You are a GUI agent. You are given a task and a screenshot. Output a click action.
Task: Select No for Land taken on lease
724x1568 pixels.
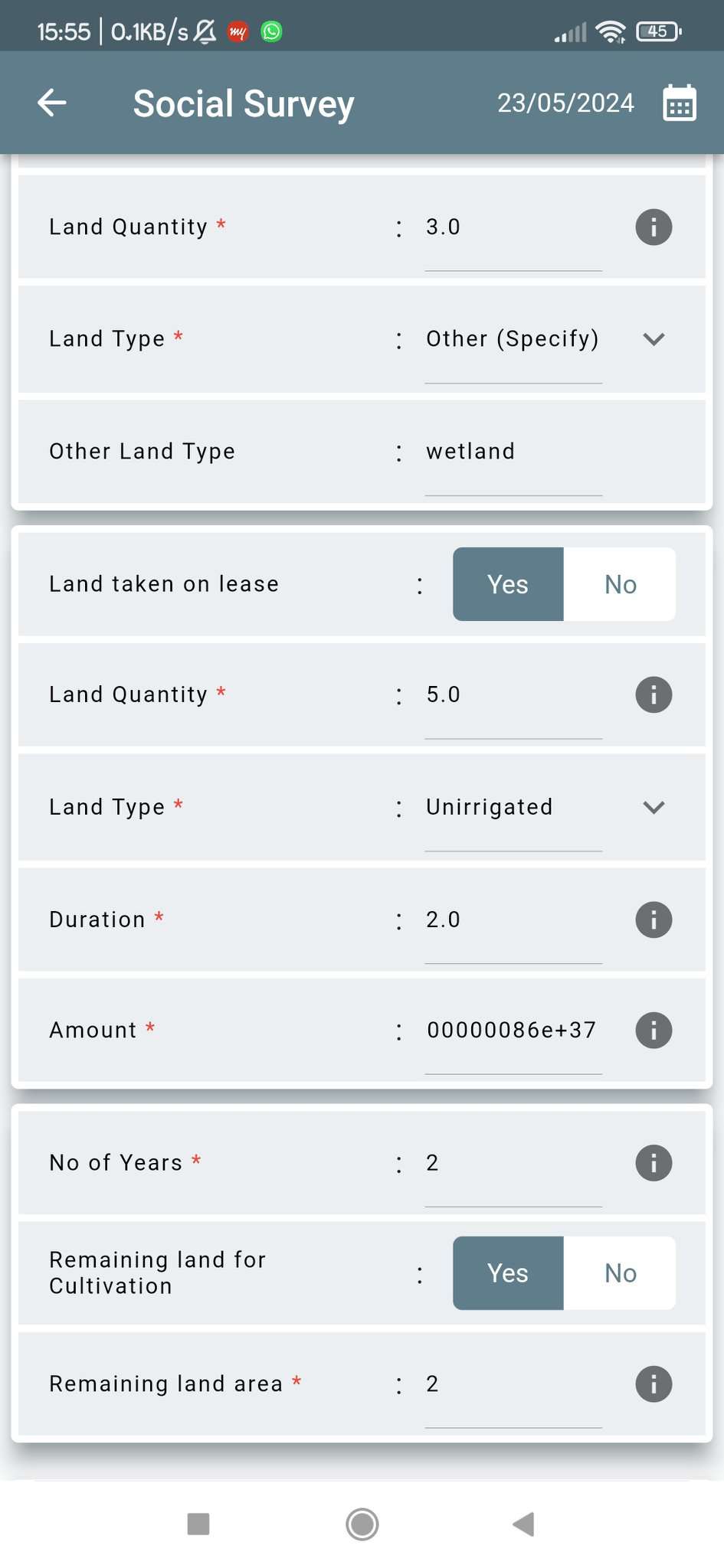(620, 584)
